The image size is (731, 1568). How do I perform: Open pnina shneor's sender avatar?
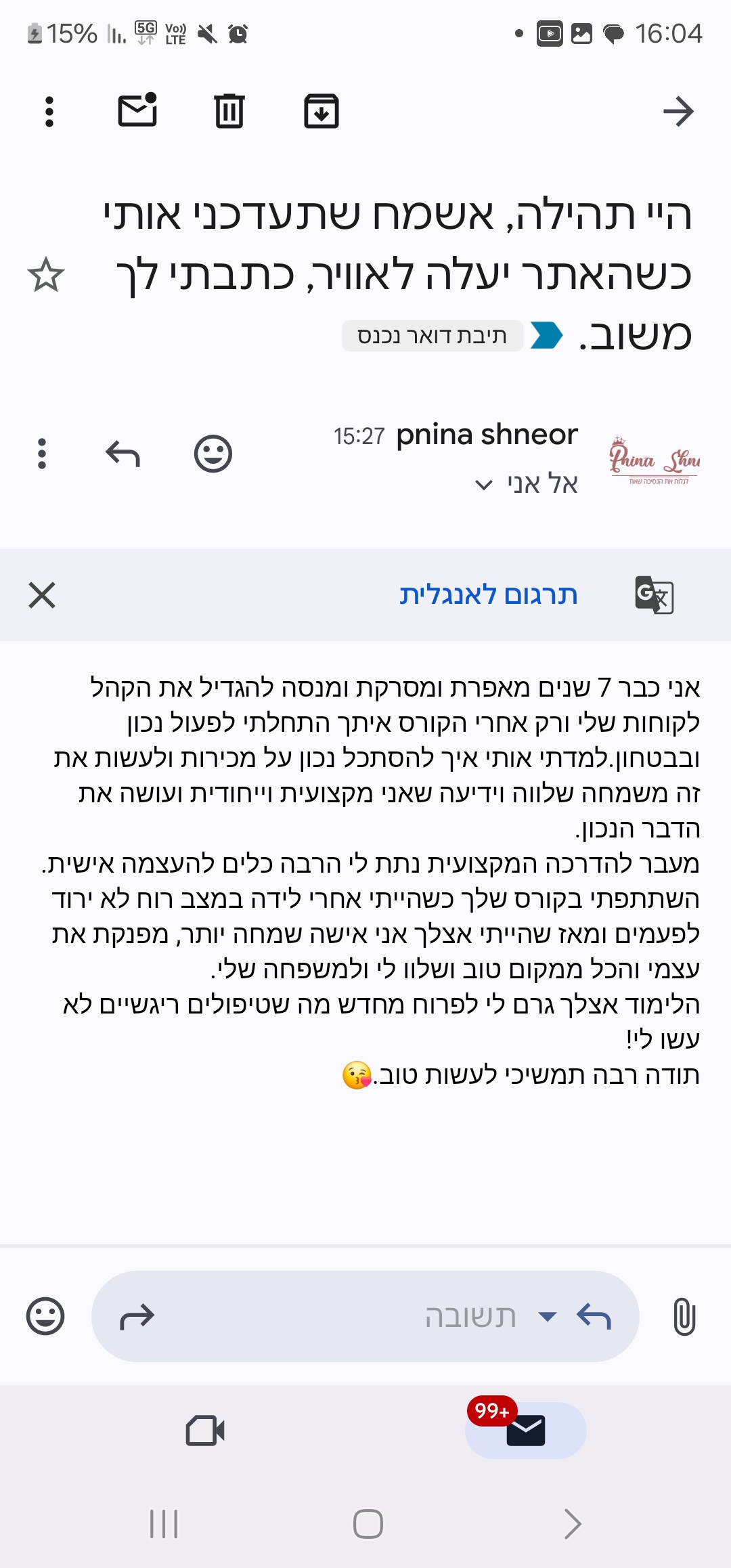tap(655, 460)
